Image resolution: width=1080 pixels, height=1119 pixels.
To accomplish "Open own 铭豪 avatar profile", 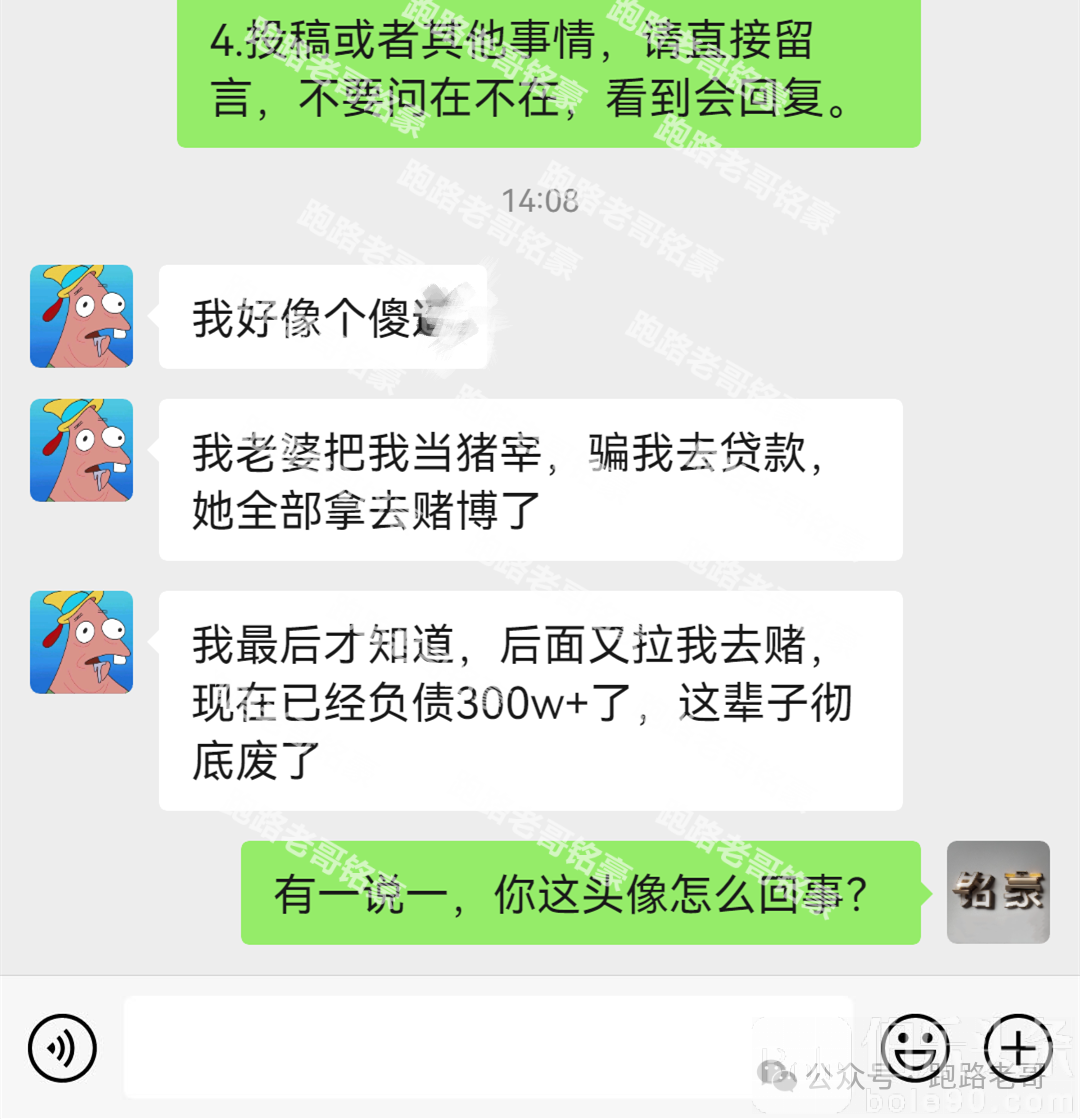I will click(x=997, y=892).
